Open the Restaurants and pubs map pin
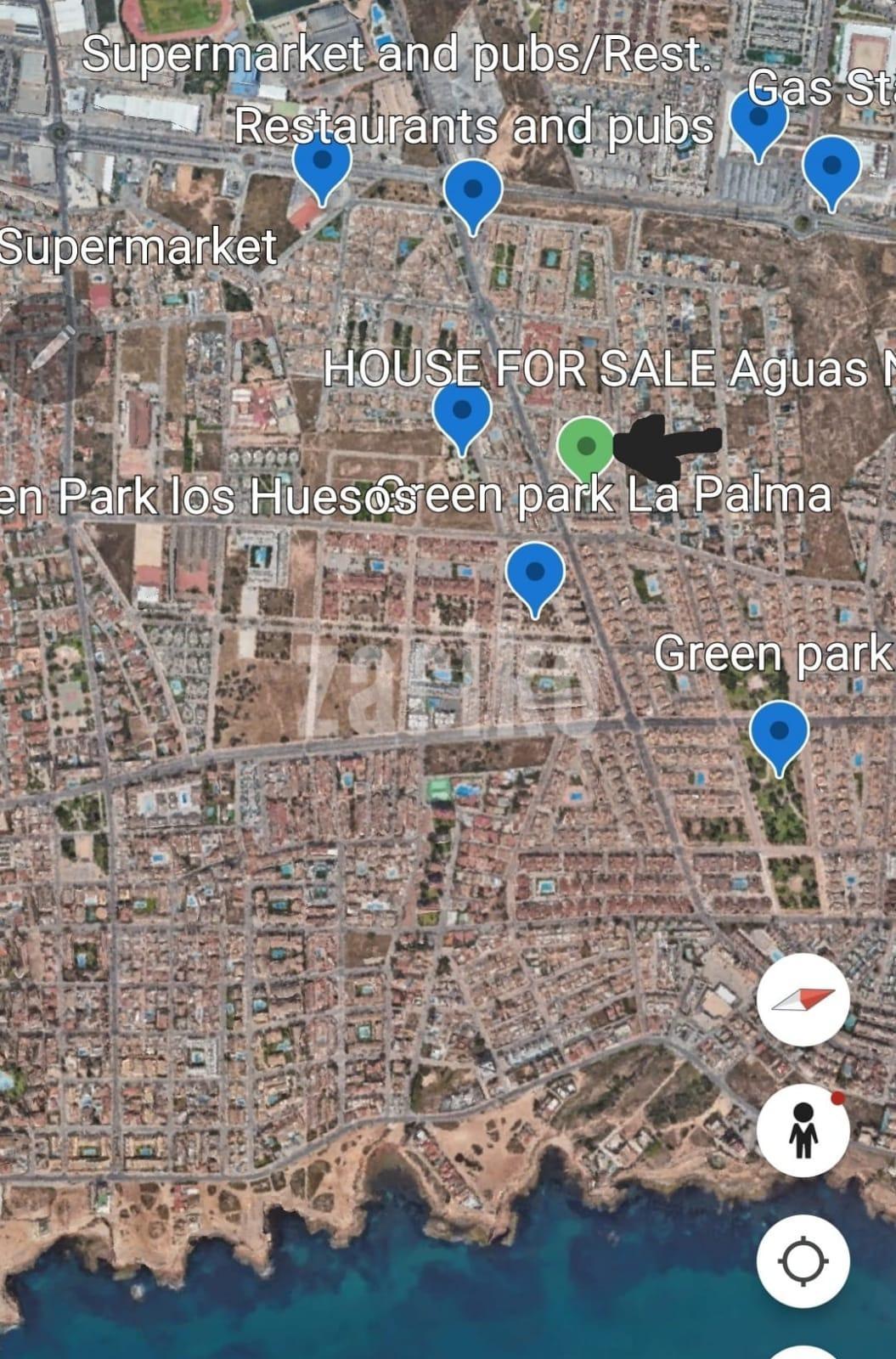896x1359 pixels. [473, 191]
